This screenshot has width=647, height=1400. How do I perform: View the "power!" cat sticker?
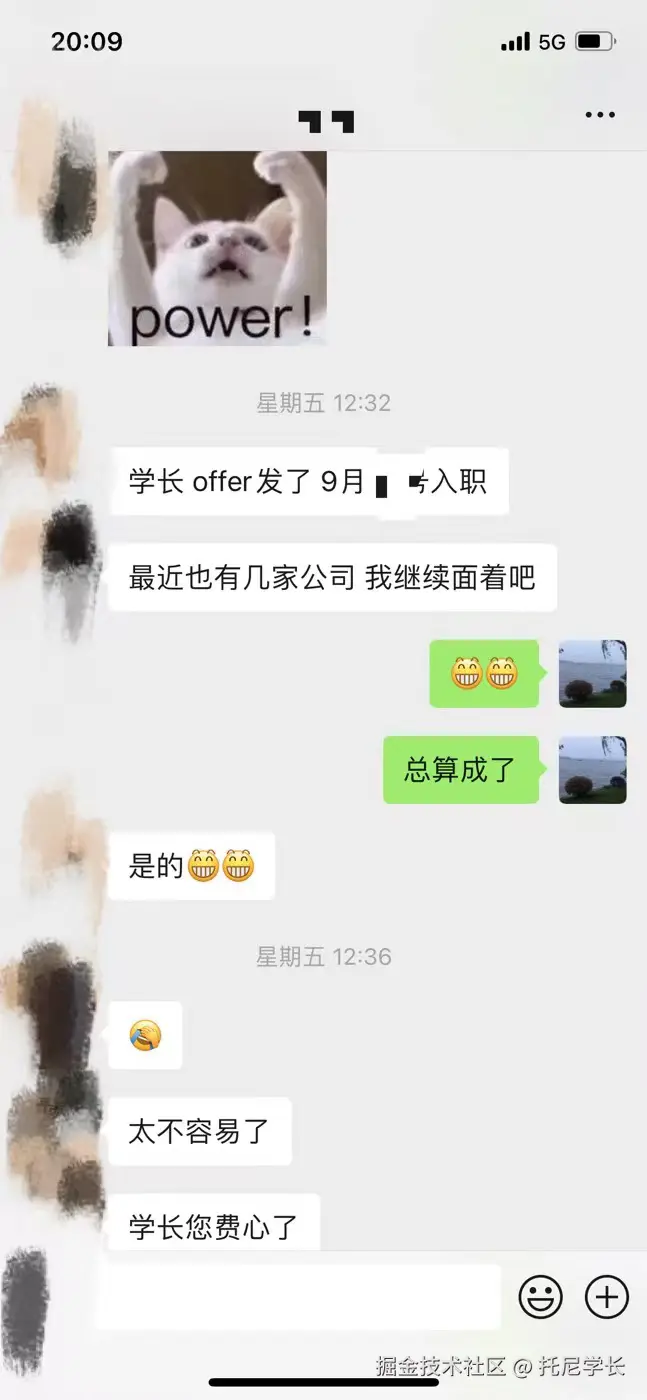(x=217, y=248)
